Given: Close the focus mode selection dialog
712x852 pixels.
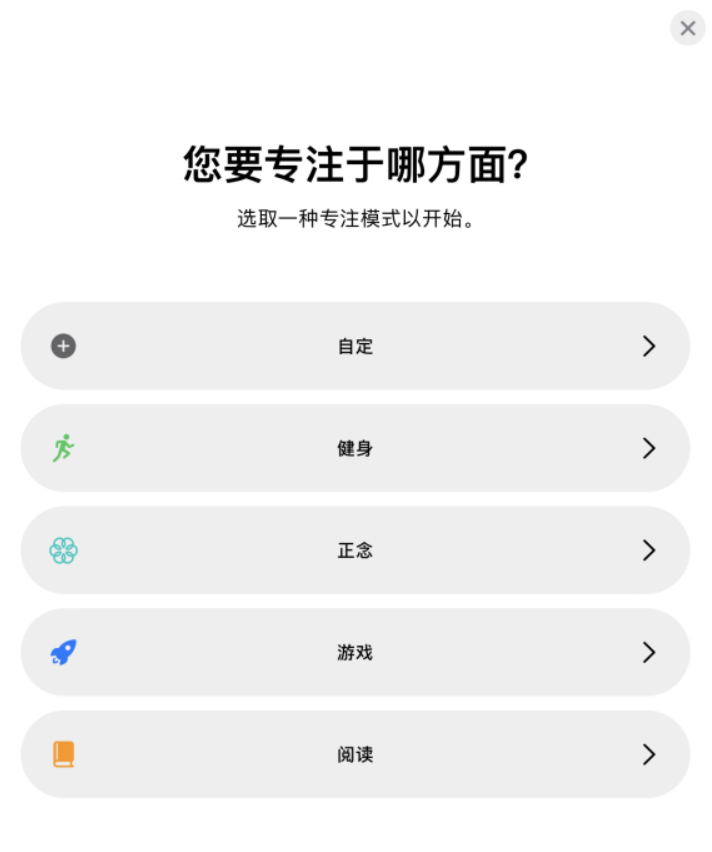Looking at the screenshot, I should pos(687,28).
